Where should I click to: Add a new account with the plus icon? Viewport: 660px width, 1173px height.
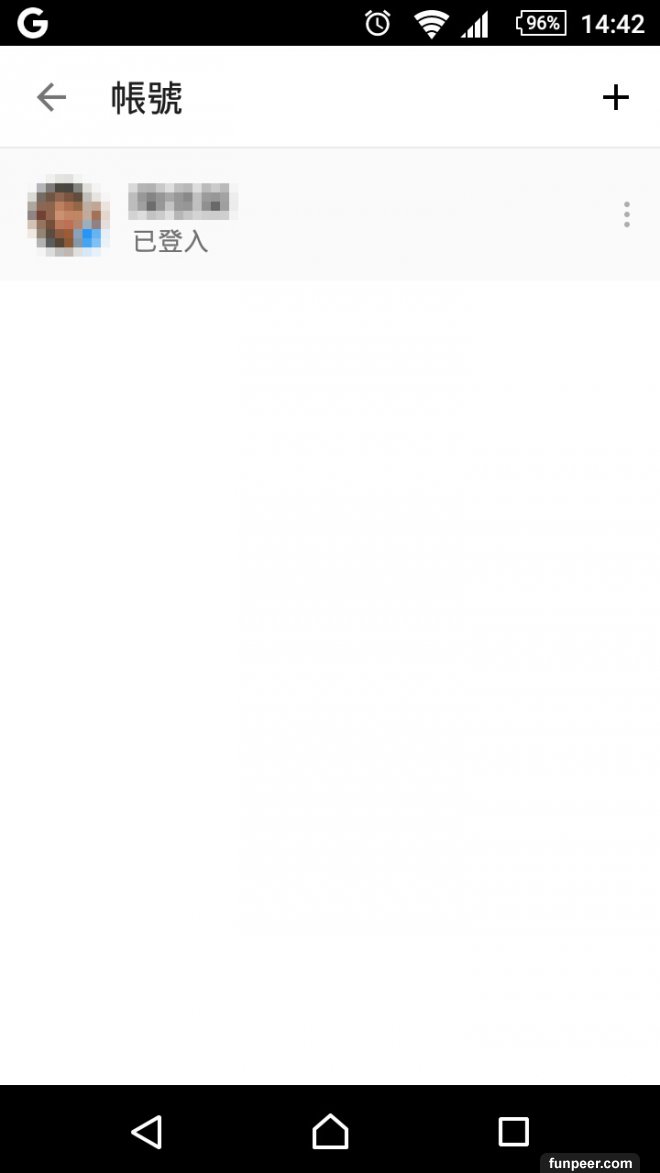pyautogui.click(x=615, y=97)
